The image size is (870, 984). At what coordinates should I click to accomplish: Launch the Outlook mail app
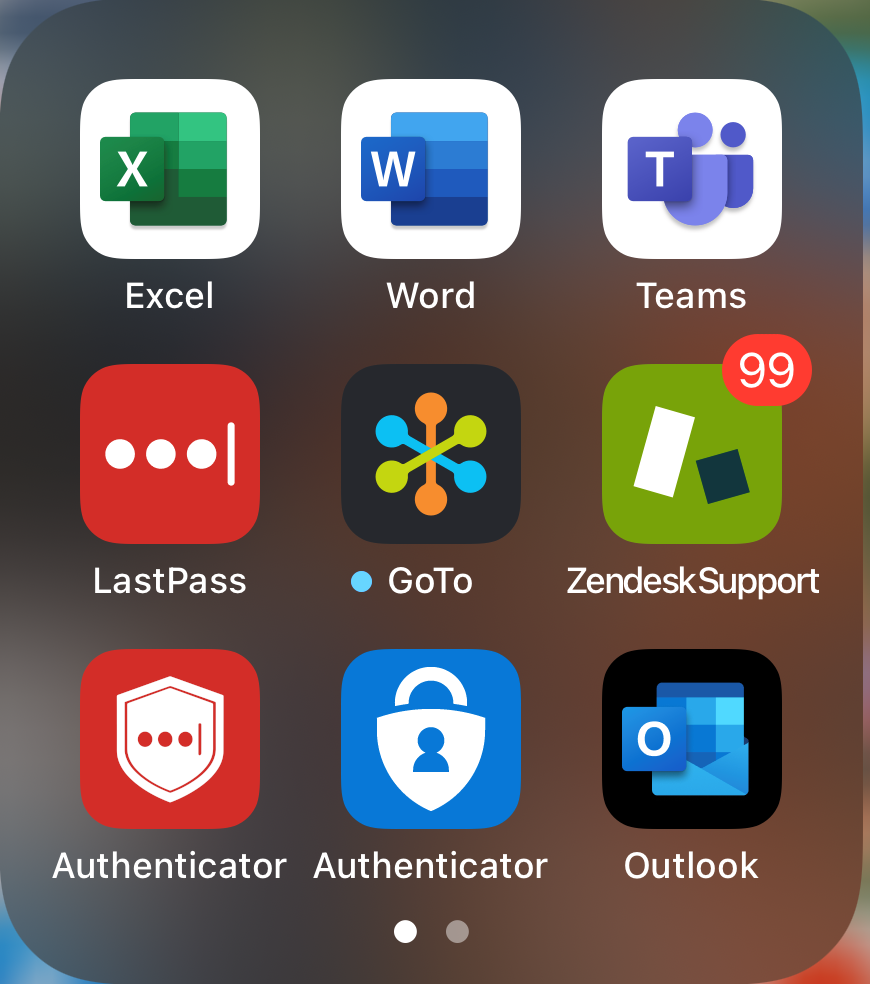pyautogui.click(x=692, y=739)
